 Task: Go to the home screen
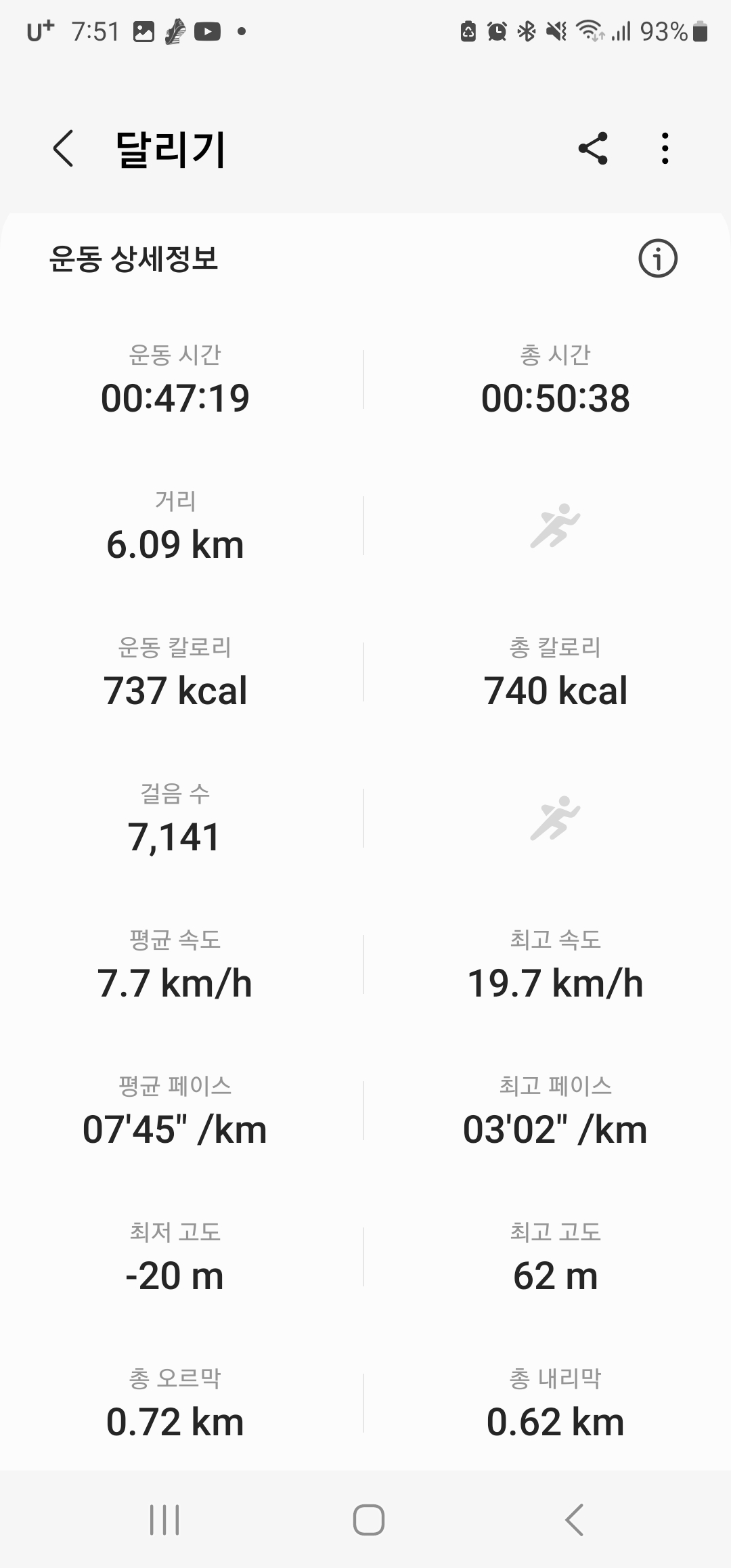[369, 1520]
